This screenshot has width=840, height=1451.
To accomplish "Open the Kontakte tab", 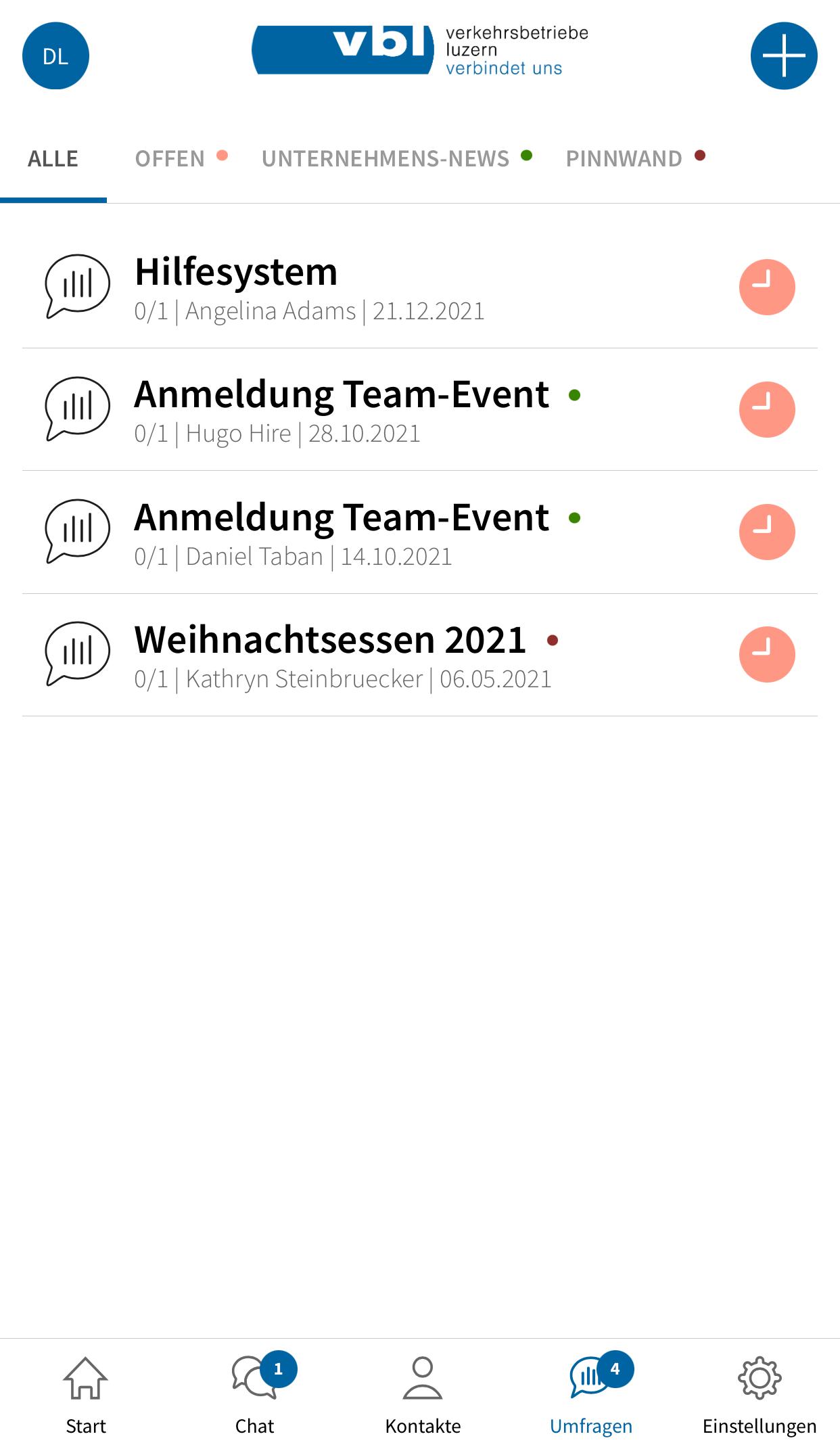I will 423,1395.
